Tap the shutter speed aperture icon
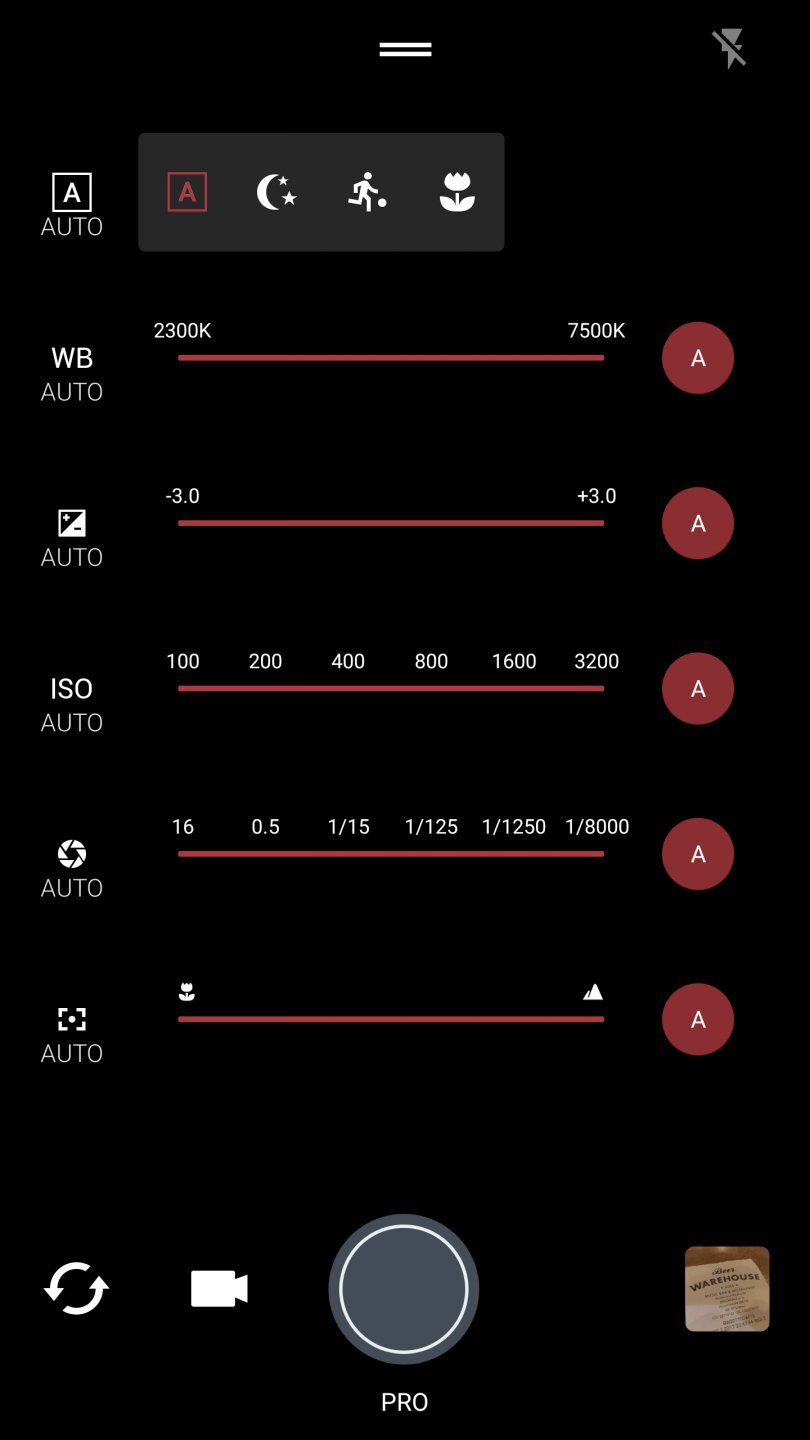 pyautogui.click(x=71, y=853)
